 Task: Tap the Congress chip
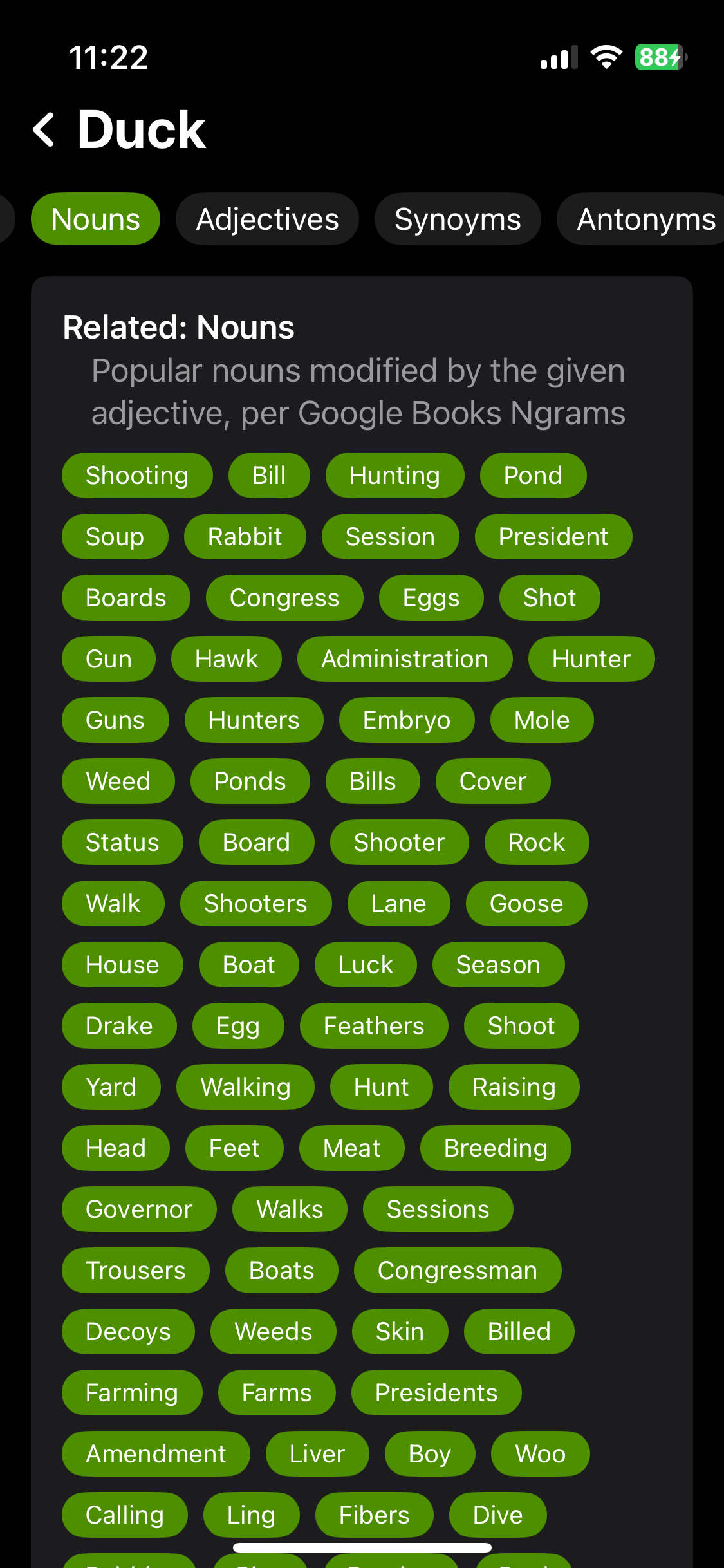(284, 598)
